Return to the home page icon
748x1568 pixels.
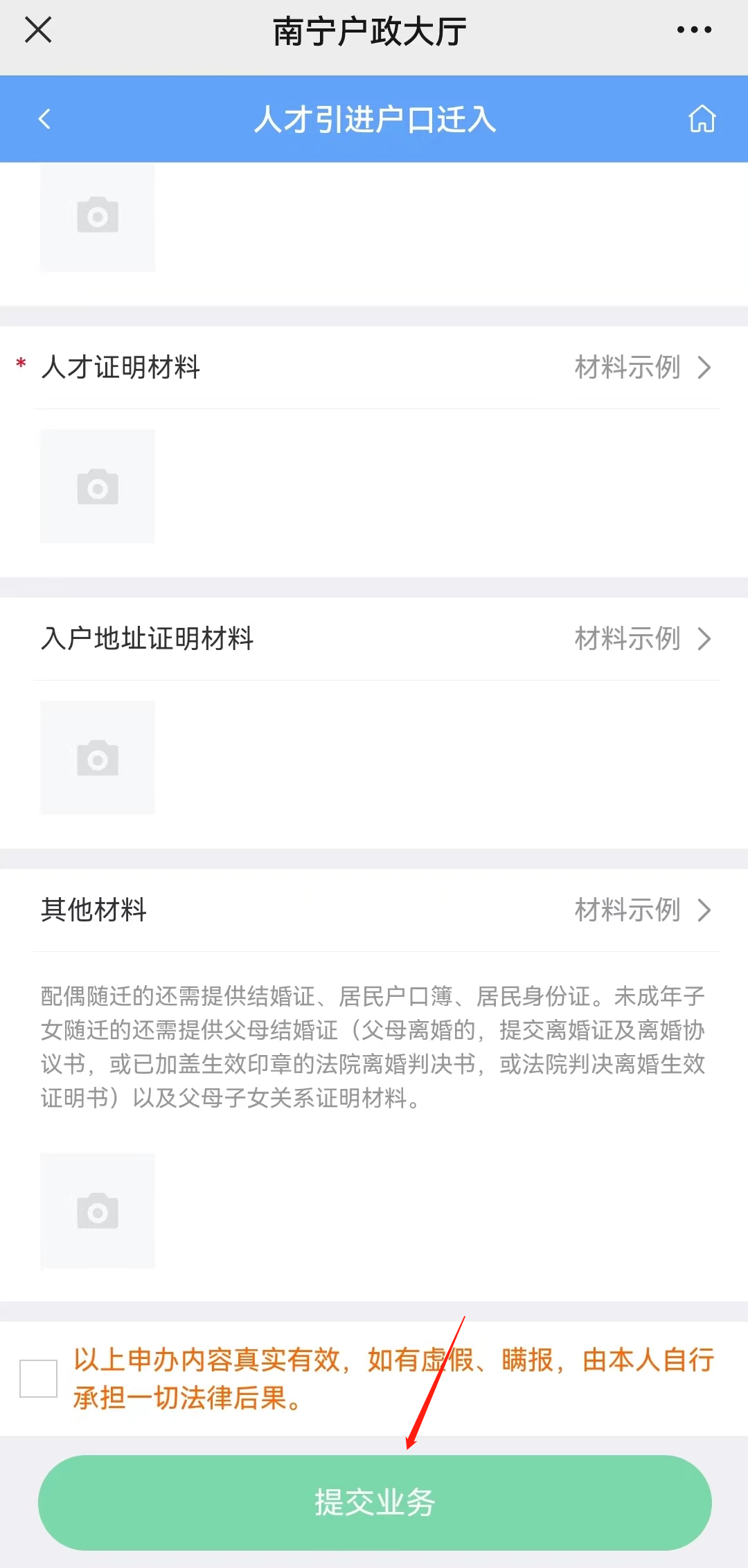pos(702,119)
